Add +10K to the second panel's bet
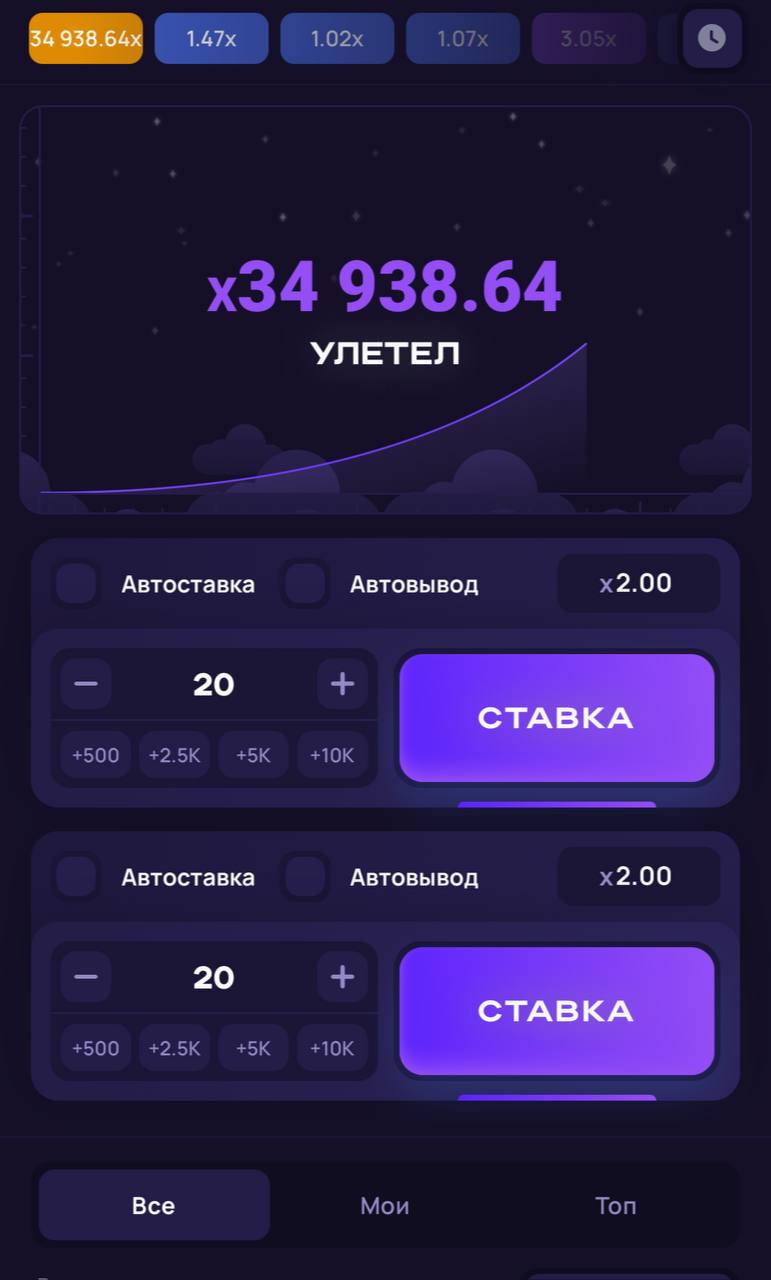 (332, 1048)
